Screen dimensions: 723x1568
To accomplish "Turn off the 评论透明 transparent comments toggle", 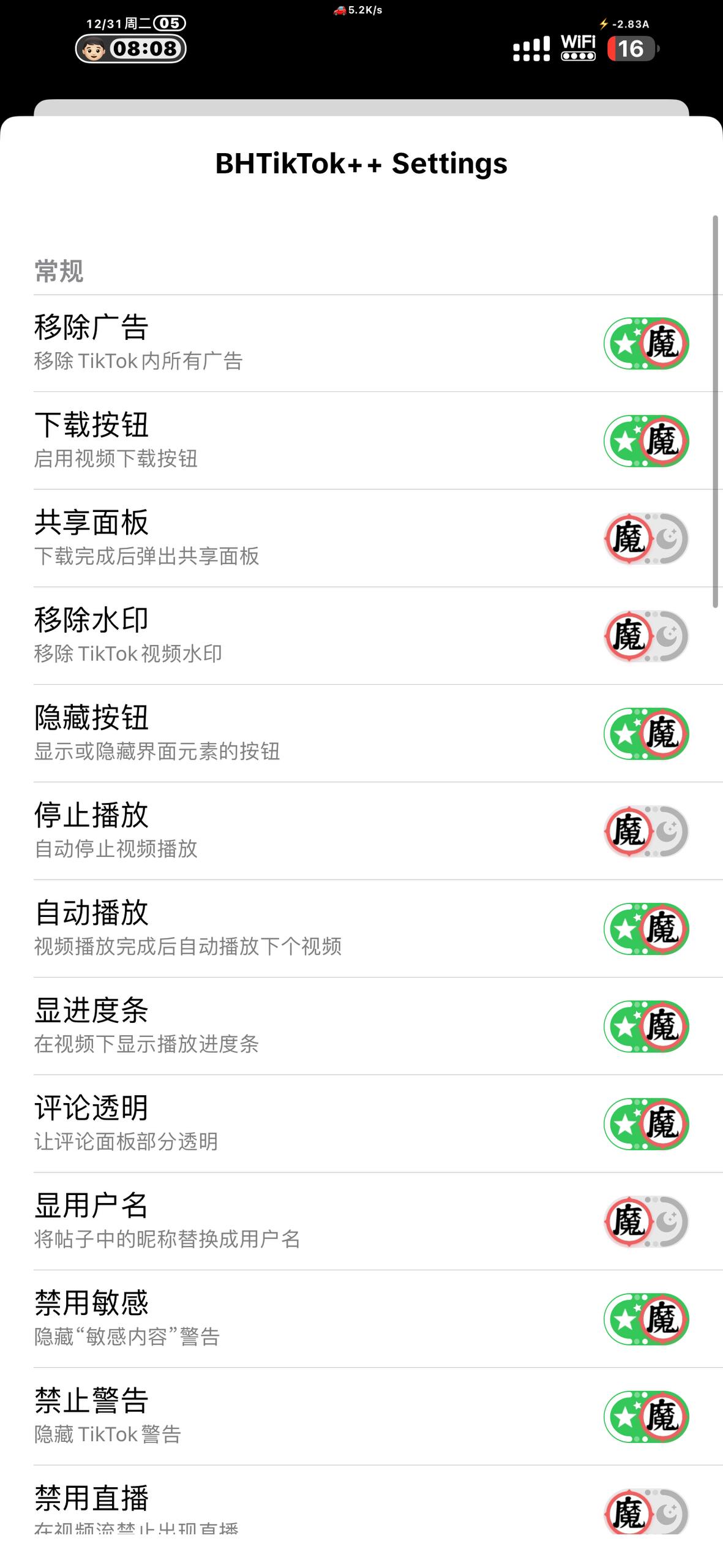I will click(x=645, y=1125).
